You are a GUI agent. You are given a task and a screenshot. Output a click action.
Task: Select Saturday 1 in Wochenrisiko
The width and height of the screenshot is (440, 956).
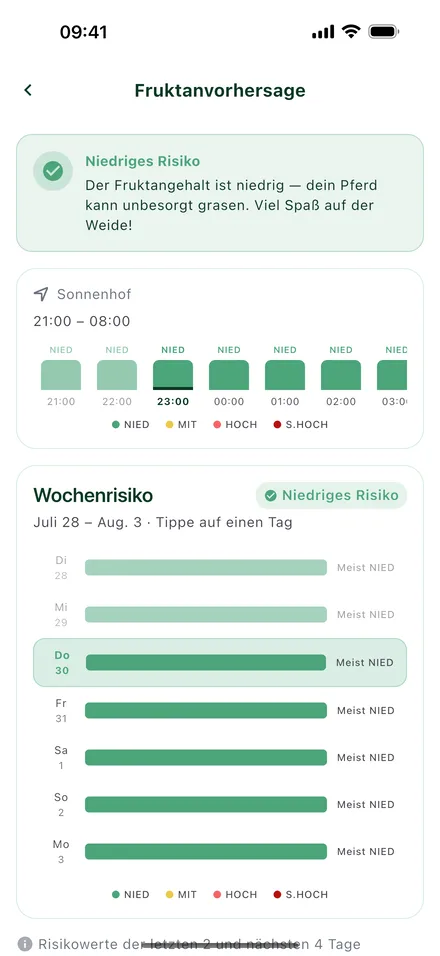coord(220,757)
